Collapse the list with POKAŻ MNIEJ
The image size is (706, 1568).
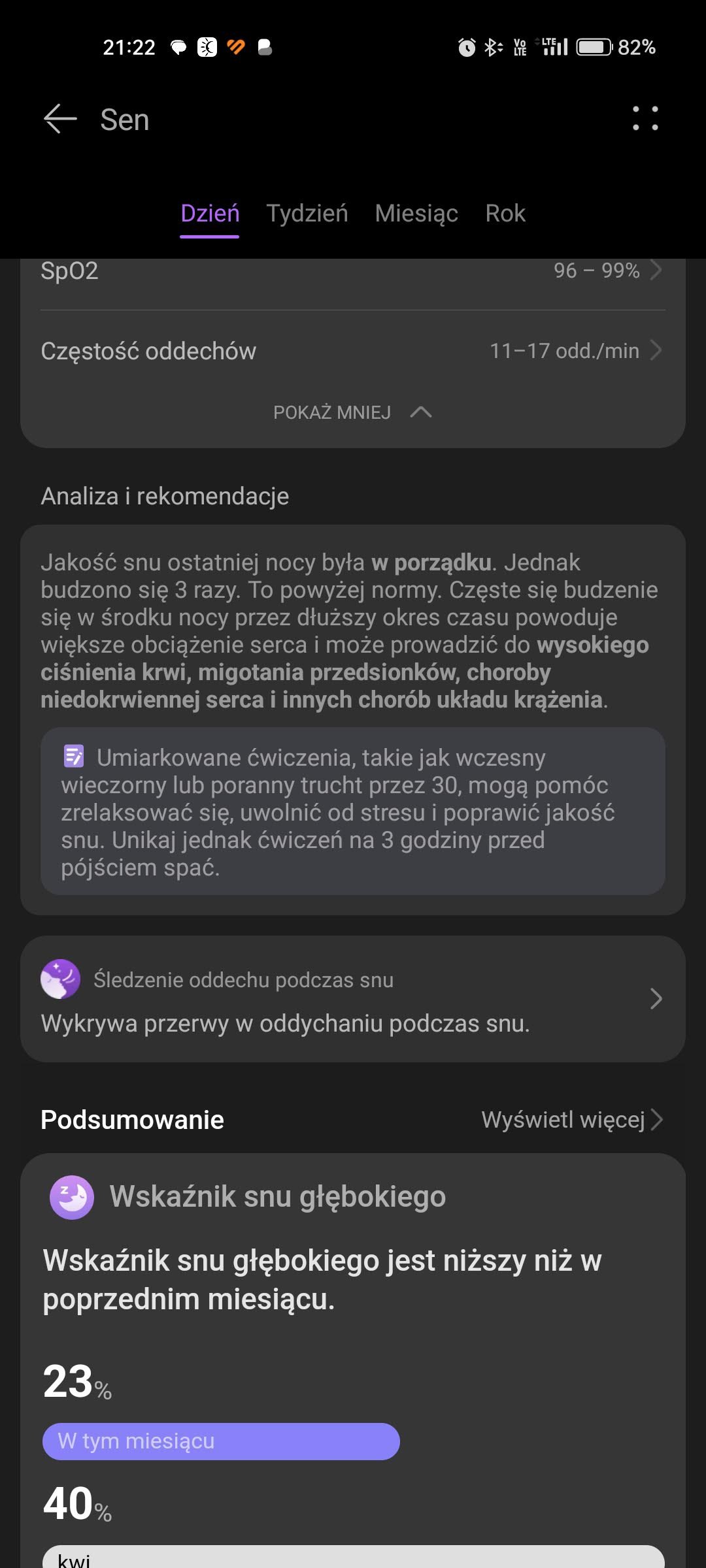(x=353, y=412)
